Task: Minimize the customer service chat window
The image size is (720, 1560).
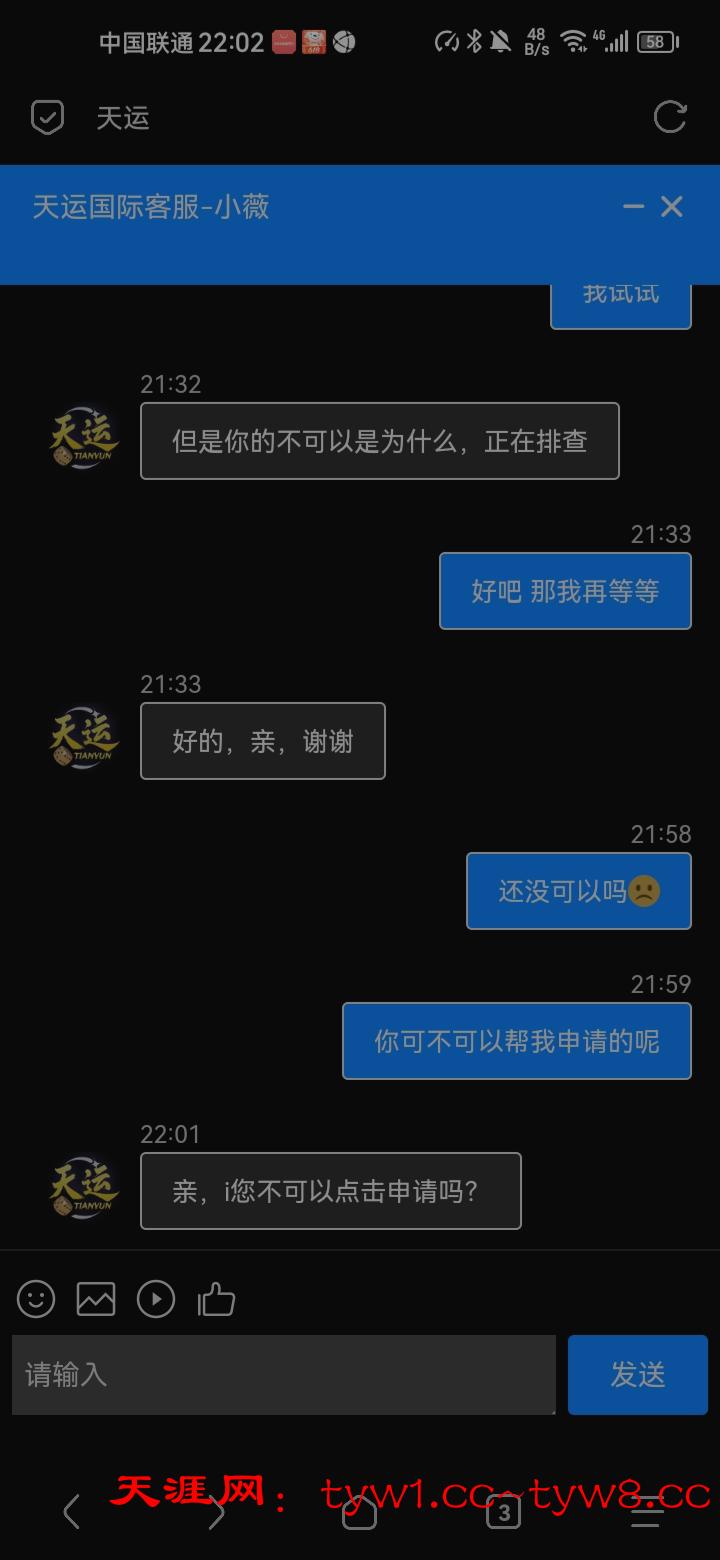Action: [x=633, y=207]
